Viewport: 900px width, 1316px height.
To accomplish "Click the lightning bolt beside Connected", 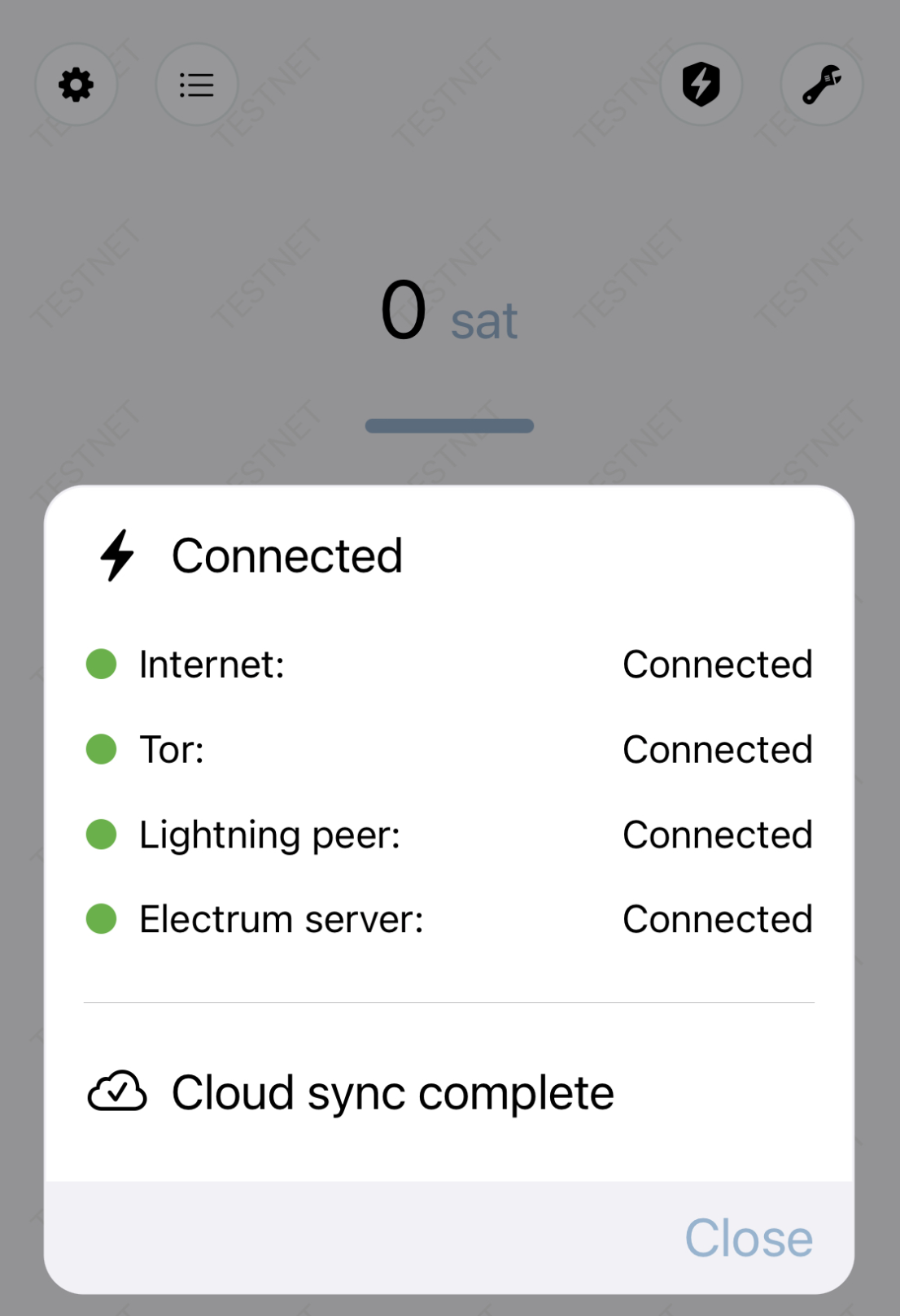I will [x=116, y=556].
